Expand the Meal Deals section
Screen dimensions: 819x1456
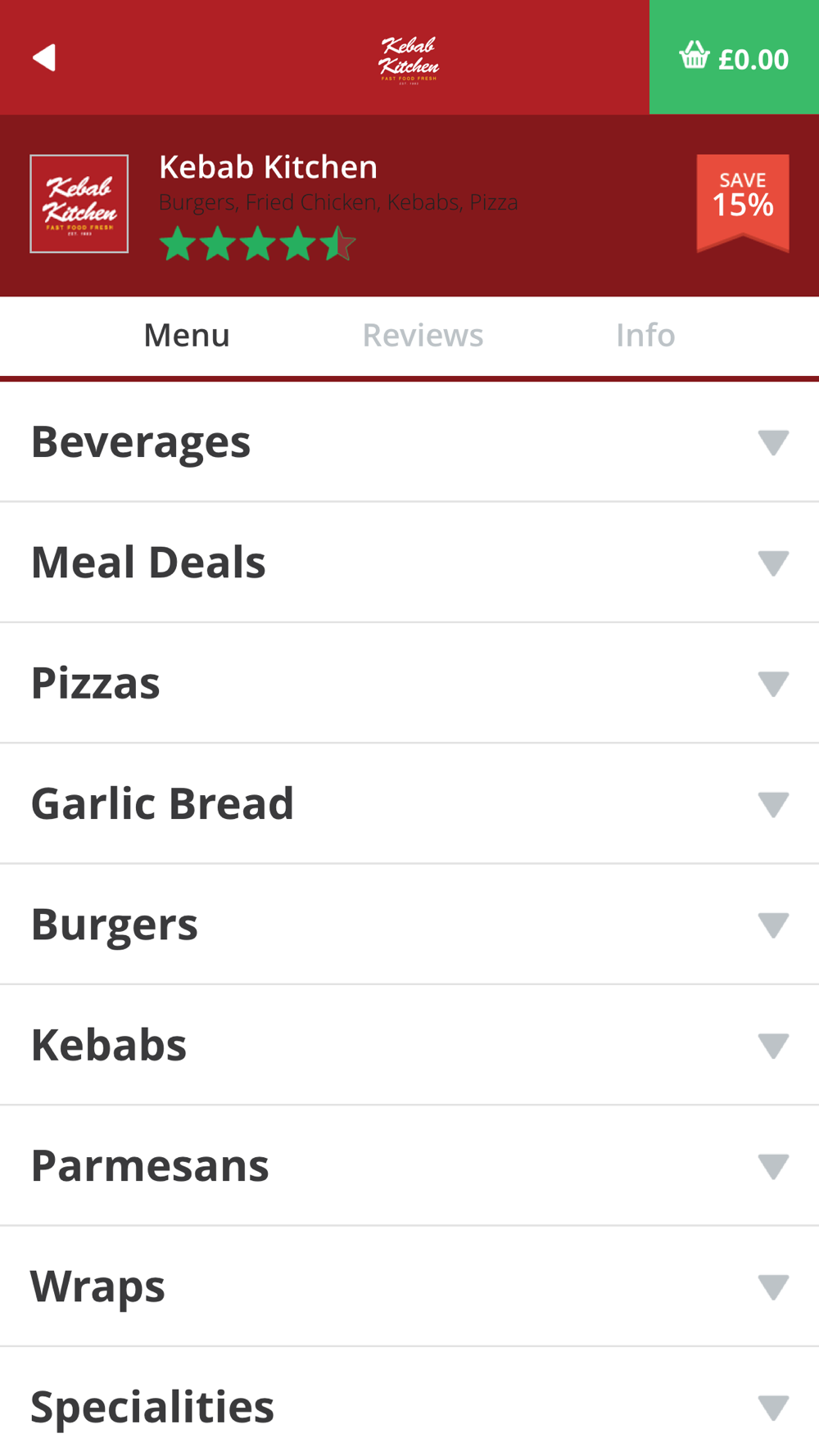click(409, 563)
